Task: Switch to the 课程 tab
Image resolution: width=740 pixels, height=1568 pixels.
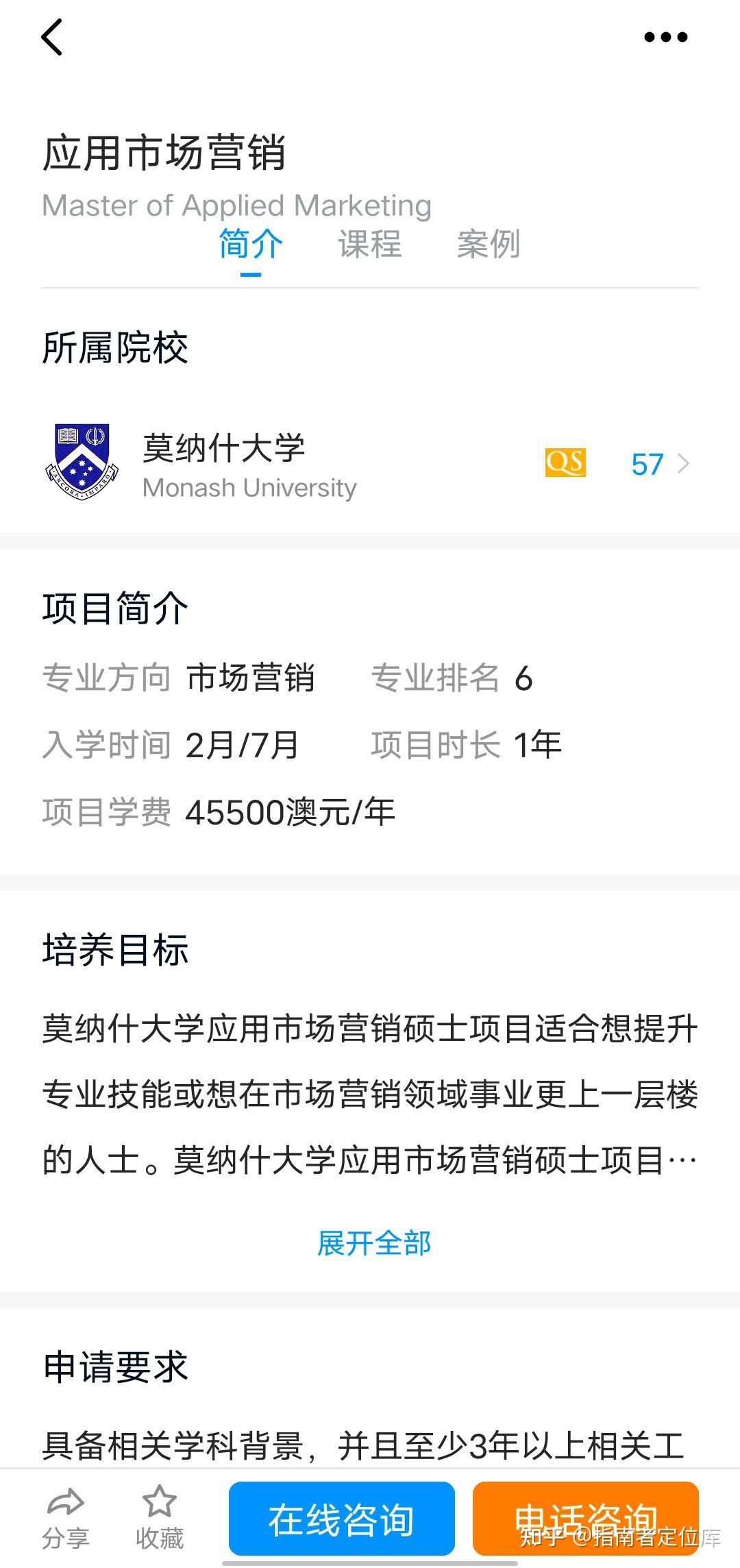Action: tap(370, 244)
